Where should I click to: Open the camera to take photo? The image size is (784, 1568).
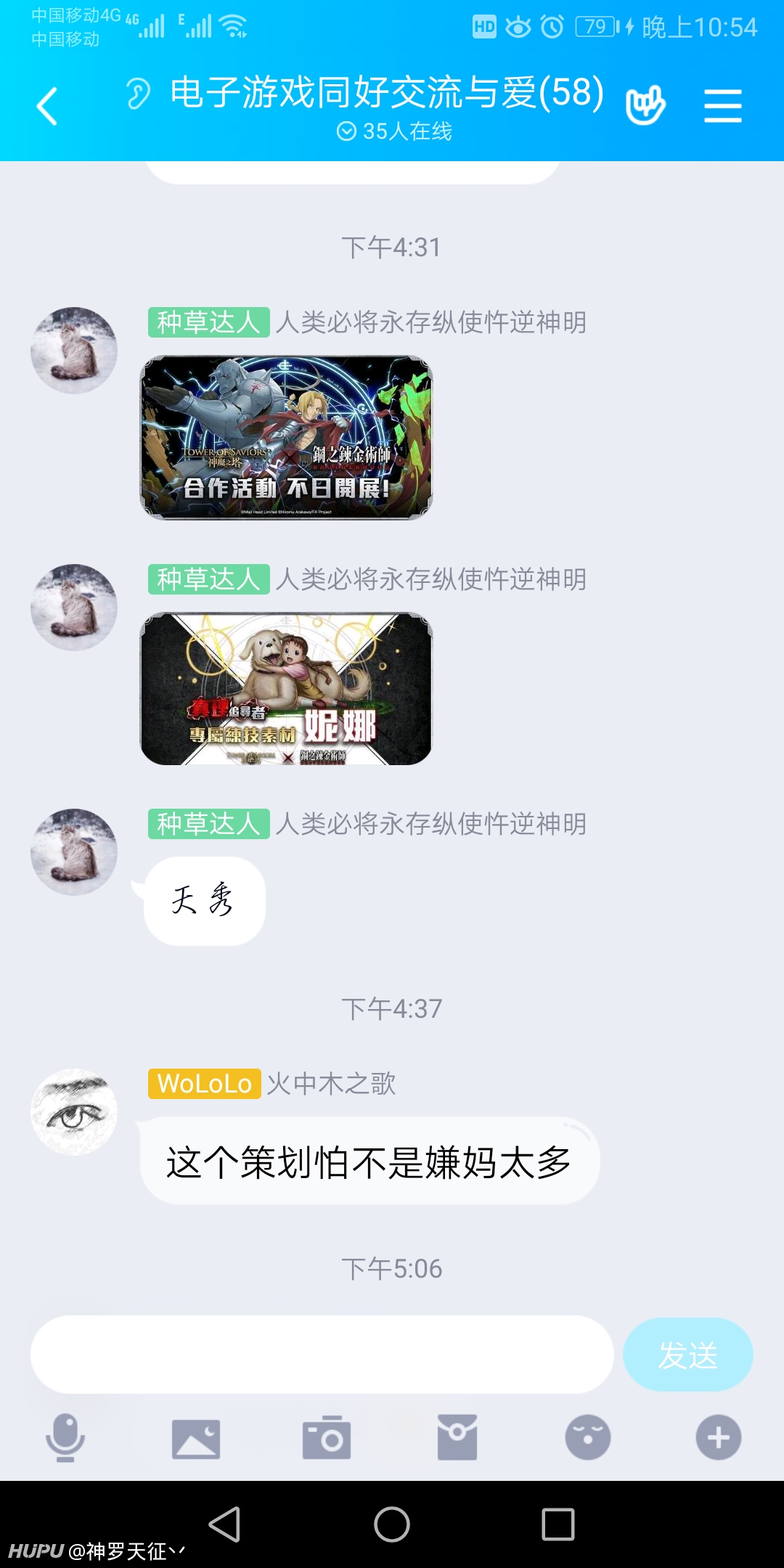pyautogui.click(x=327, y=1437)
